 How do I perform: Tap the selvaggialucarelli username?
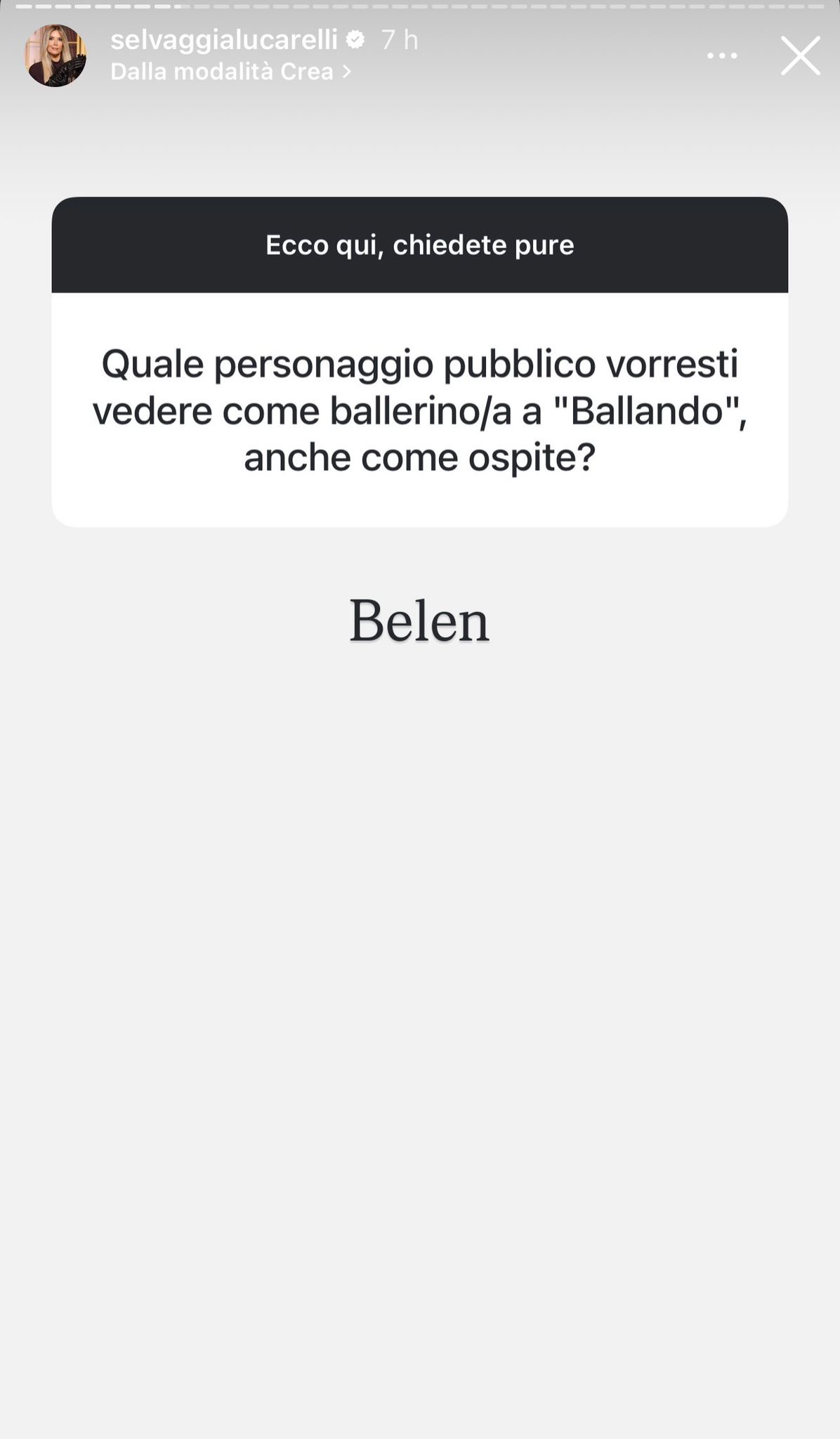click(x=224, y=40)
